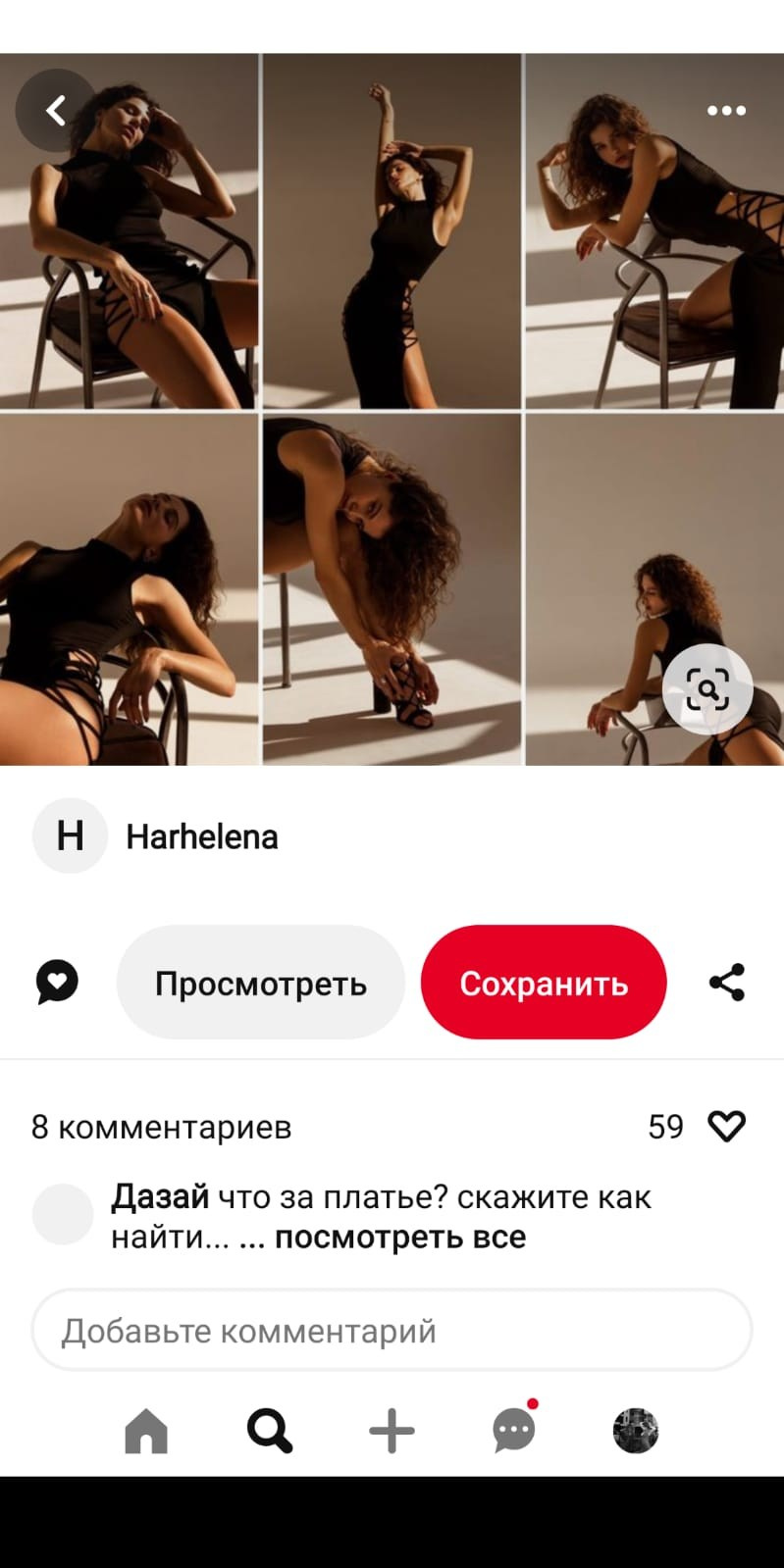
Task: Go to home feed via house icon
Action: click(147, 1432)
